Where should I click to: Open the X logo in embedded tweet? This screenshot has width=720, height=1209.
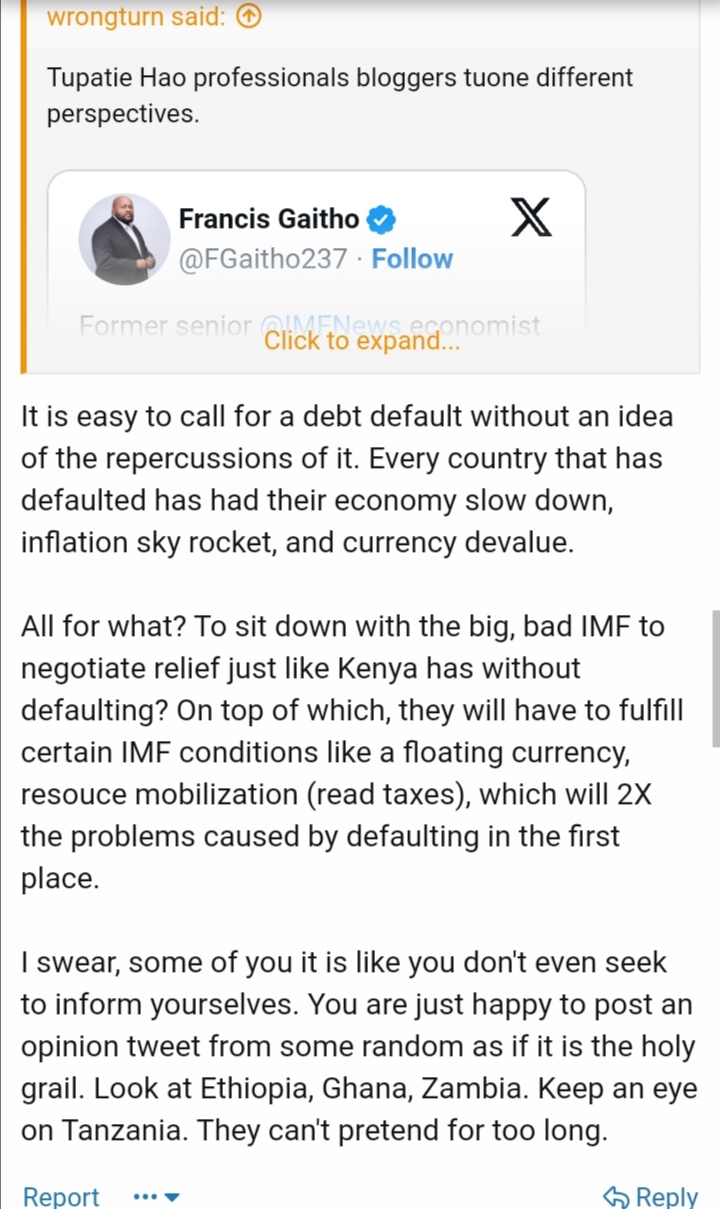531,218
